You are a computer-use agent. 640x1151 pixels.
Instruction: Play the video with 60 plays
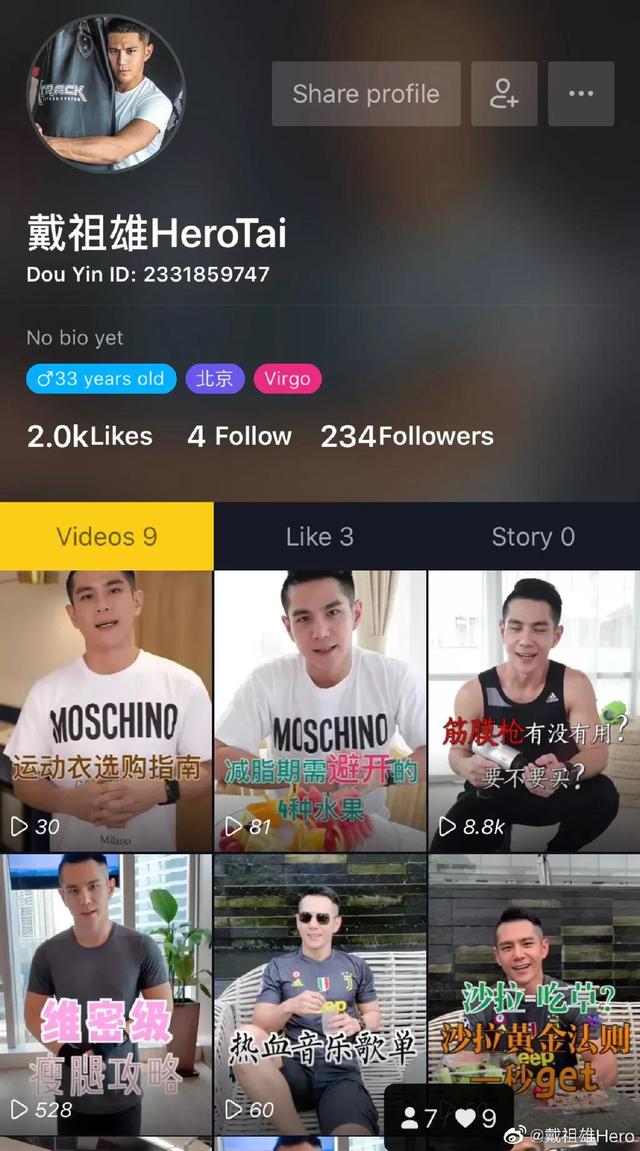[x=319, y=990]
